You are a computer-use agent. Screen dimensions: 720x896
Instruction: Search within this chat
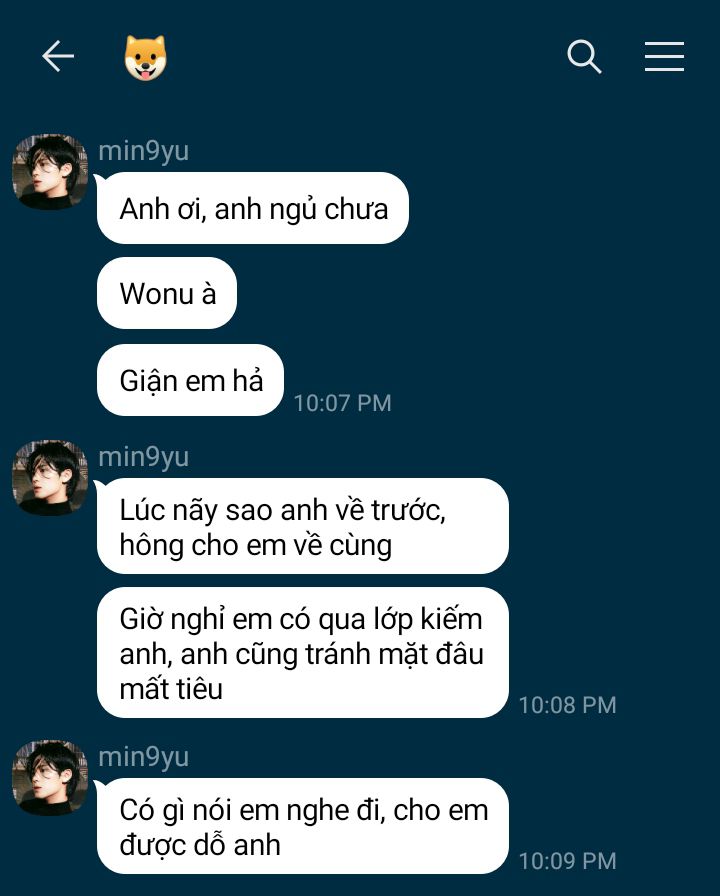pyautogui.click(x=584, y=57)
